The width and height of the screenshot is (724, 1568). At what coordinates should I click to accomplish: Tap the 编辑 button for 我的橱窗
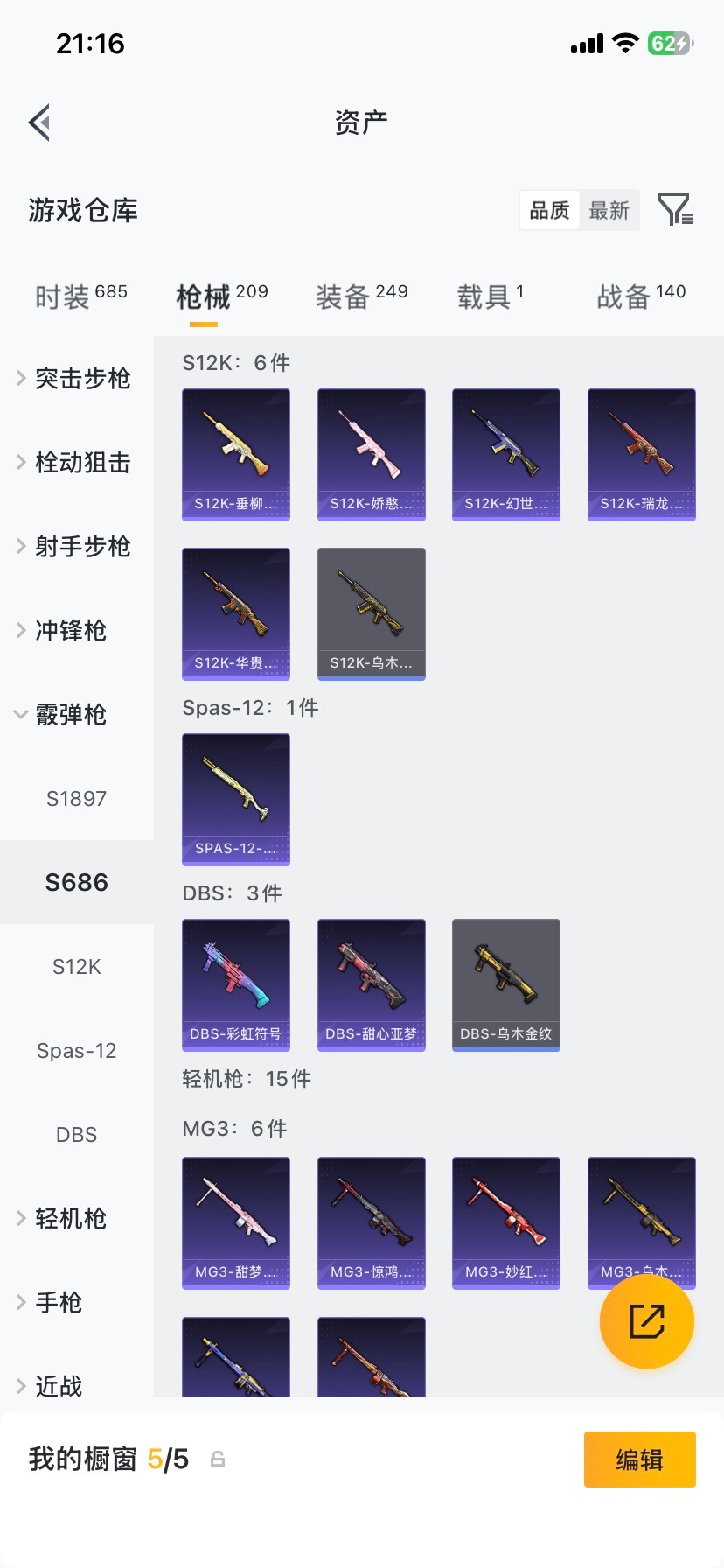tap(639, 1459)
